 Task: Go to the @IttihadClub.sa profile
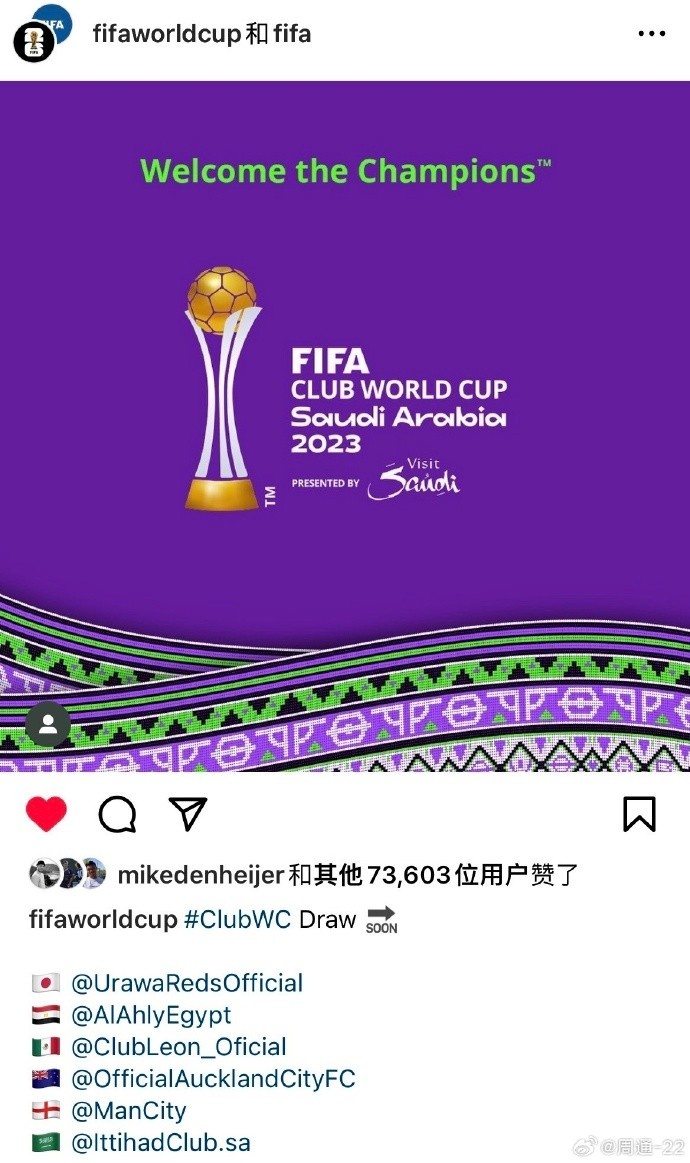(x=161, y=1143)
